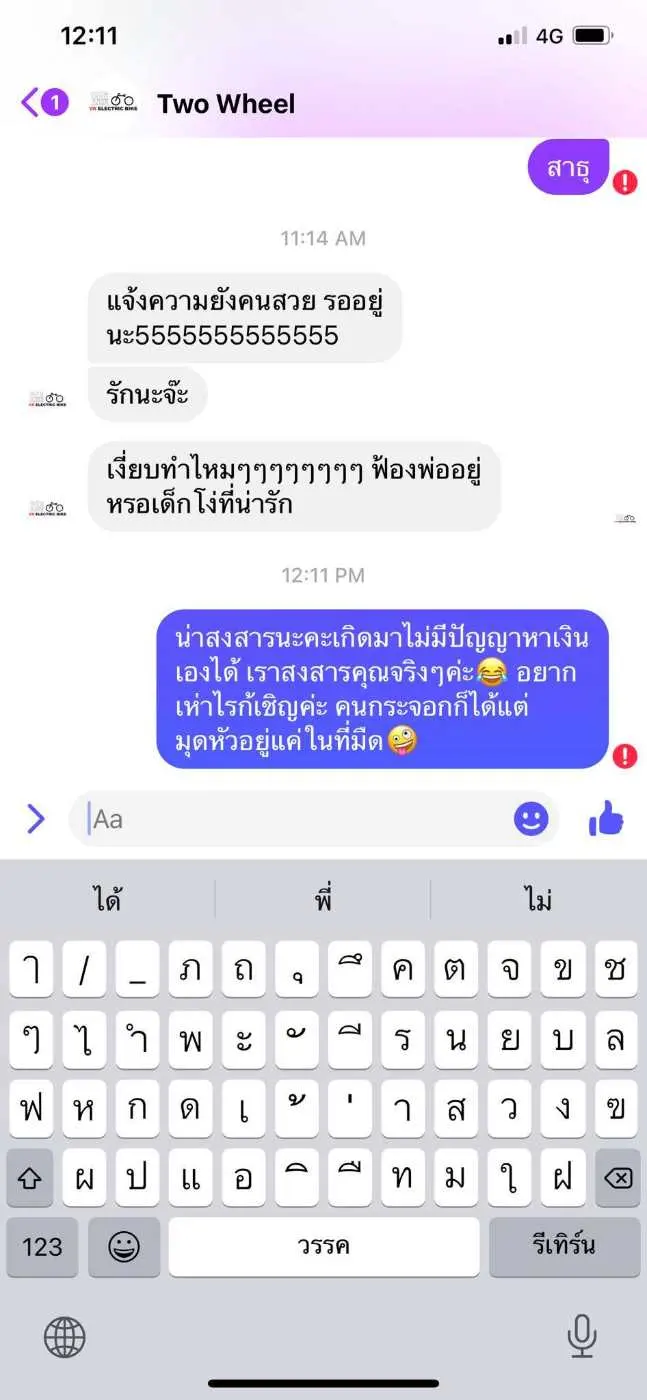
Task: Open the emoji picker in message field
Action: click(x=531, y=819)
